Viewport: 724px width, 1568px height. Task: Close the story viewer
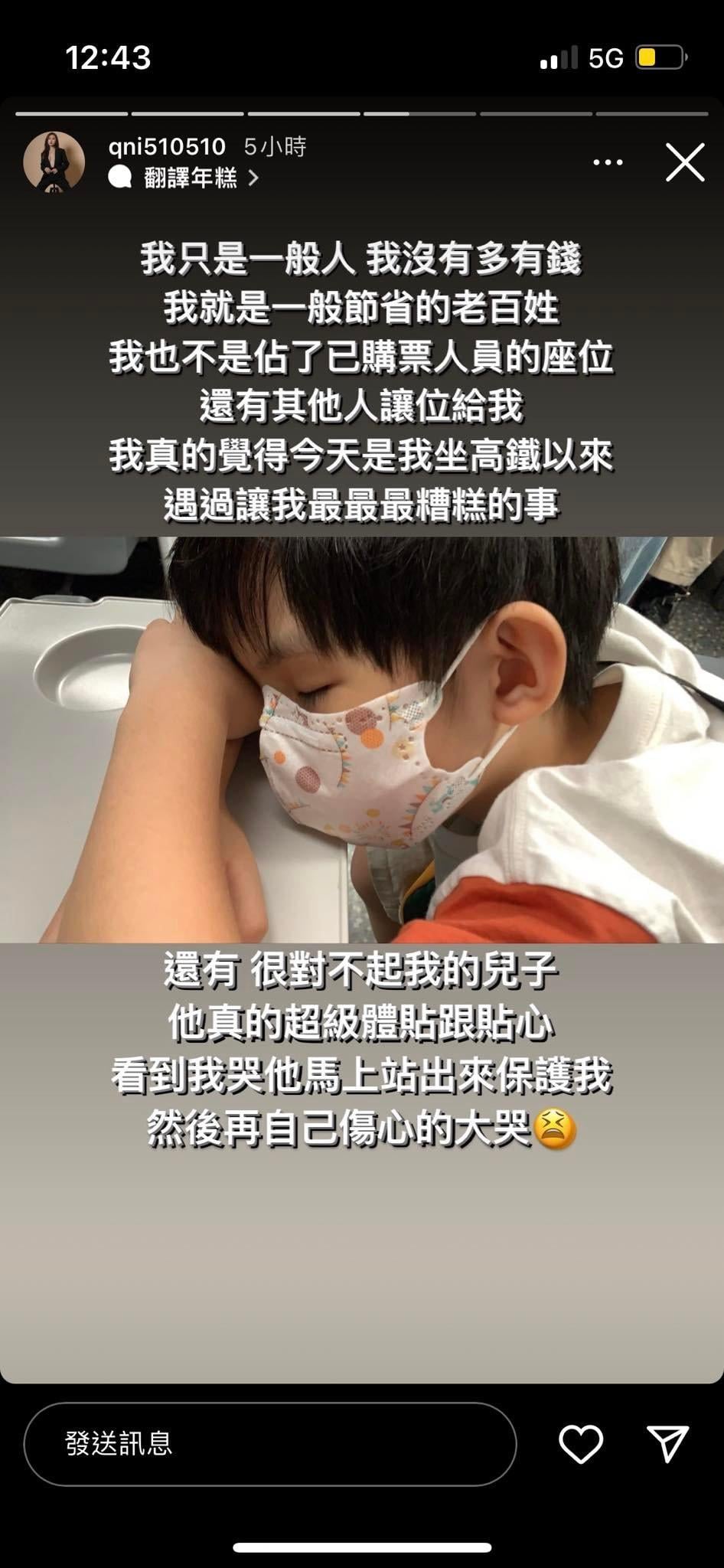click(684, 162)
